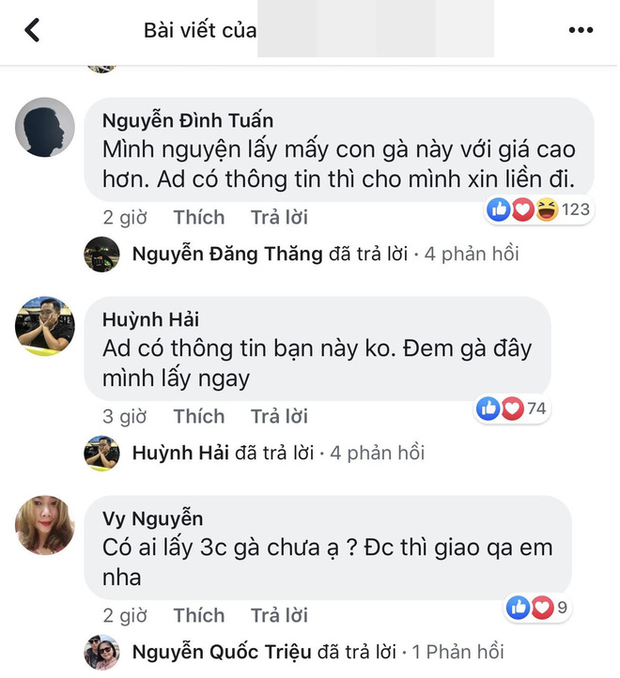Viewport: 620px width, 678px height.
Task: Open Vy Nguyễn's profile picture
Action: pos(45,525)
